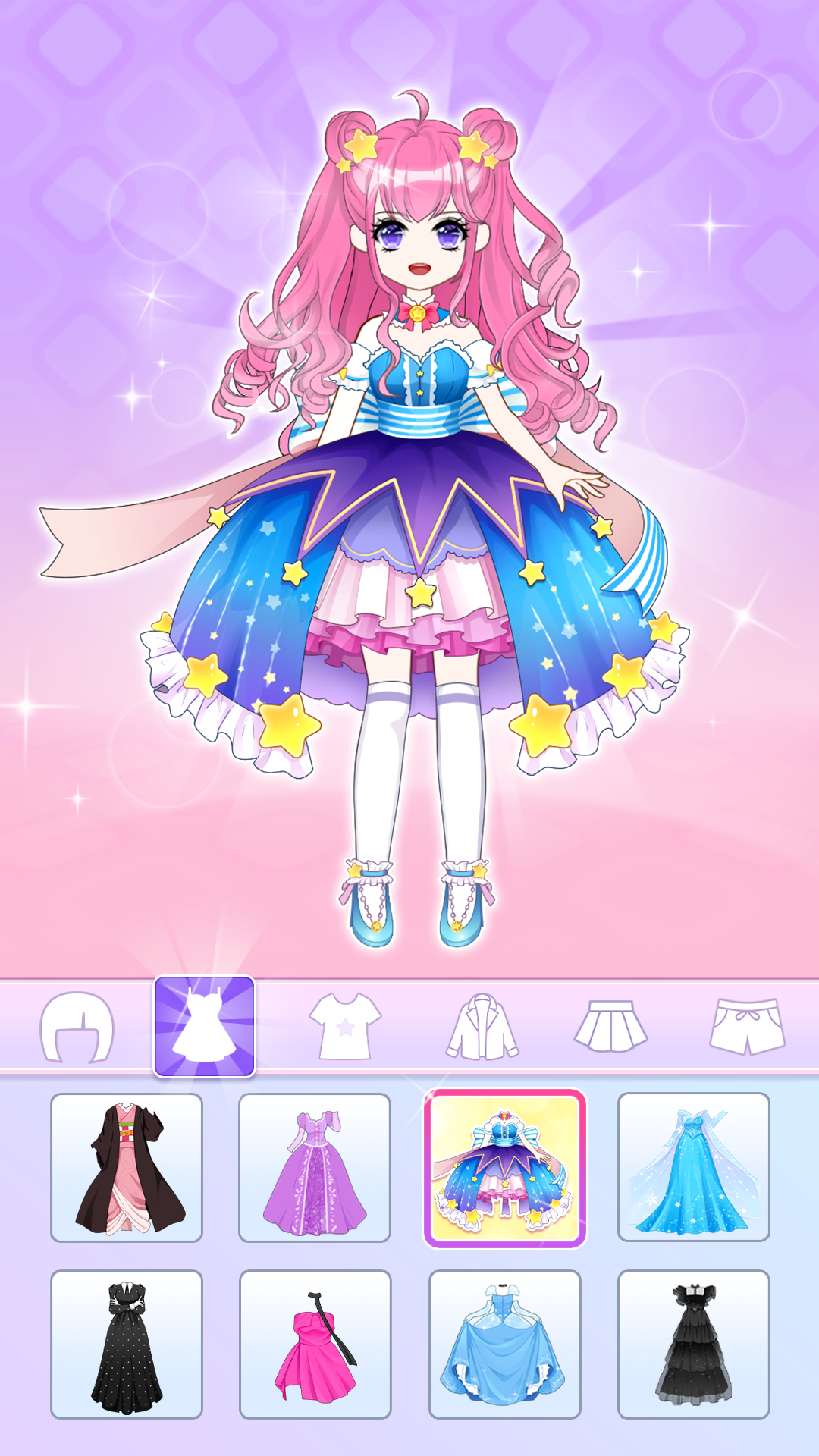This screenshot has width=819, height=1456.
Task: Switch to the shorts category tab
Action: 747,1026
